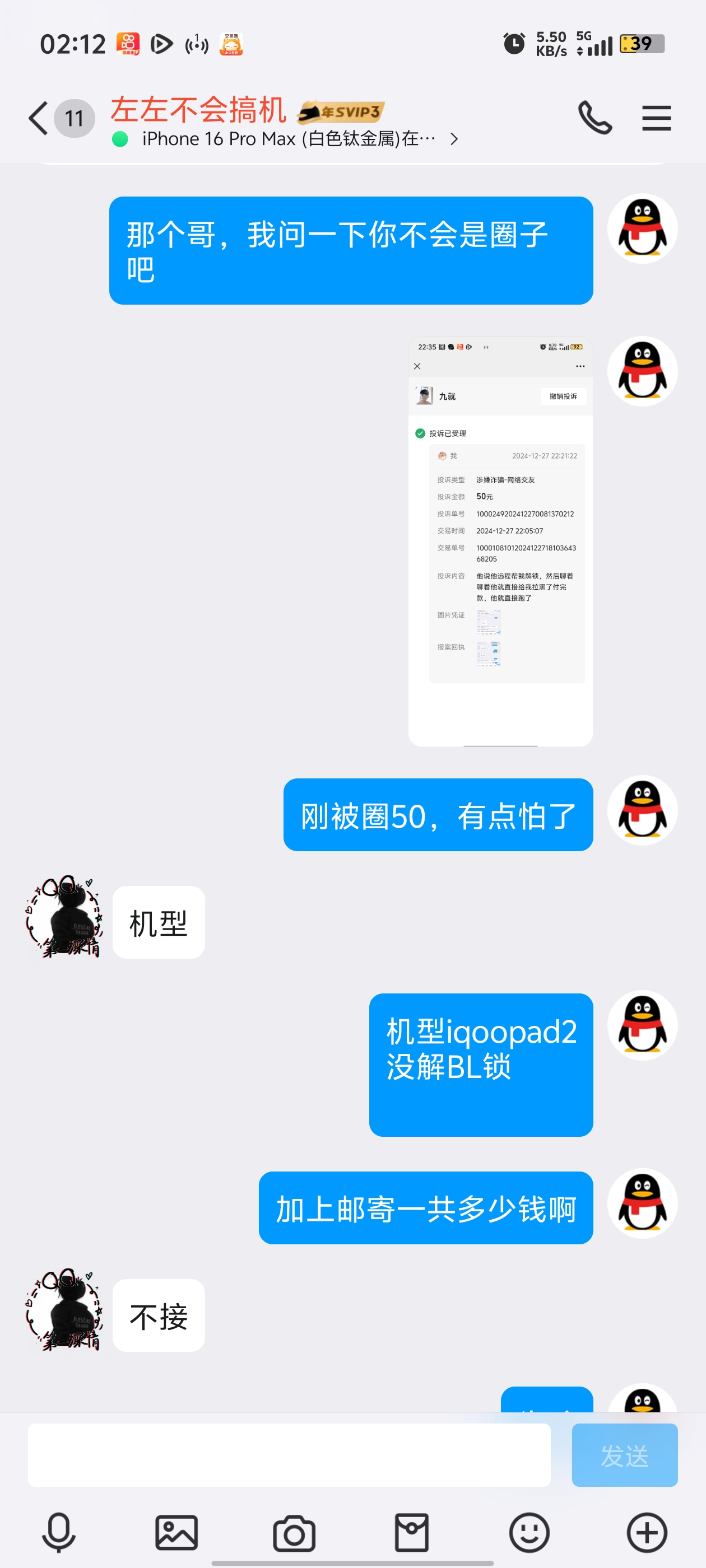Open the emoji panel
The height and width of the screenshot is (1568, 706).
[x=529, y=1532]
